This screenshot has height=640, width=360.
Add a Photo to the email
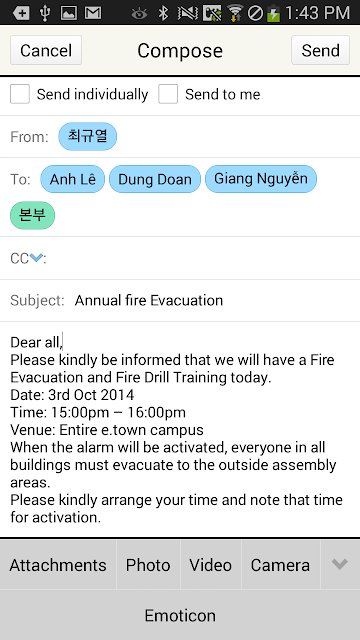point(148,565)
